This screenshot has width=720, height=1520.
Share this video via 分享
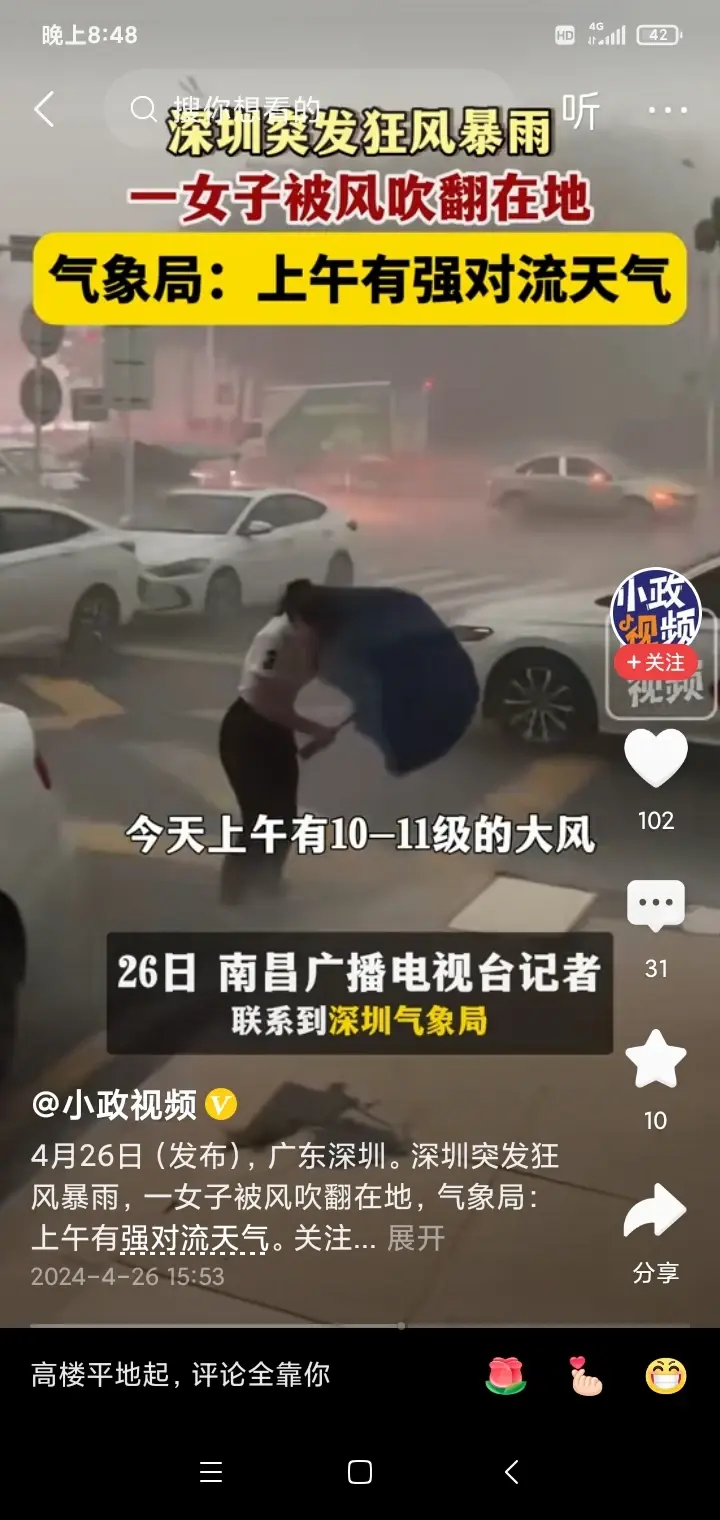pos(656,1215)
